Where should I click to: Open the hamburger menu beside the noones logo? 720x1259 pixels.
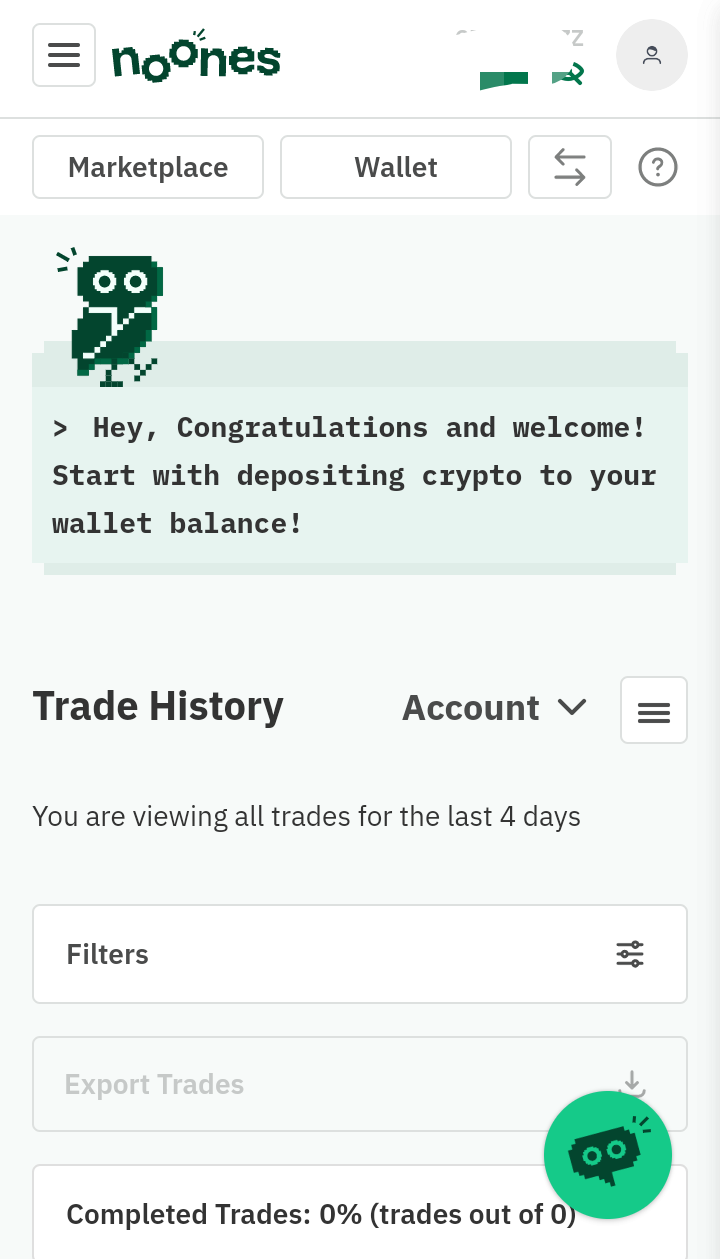tap(64, 55)
